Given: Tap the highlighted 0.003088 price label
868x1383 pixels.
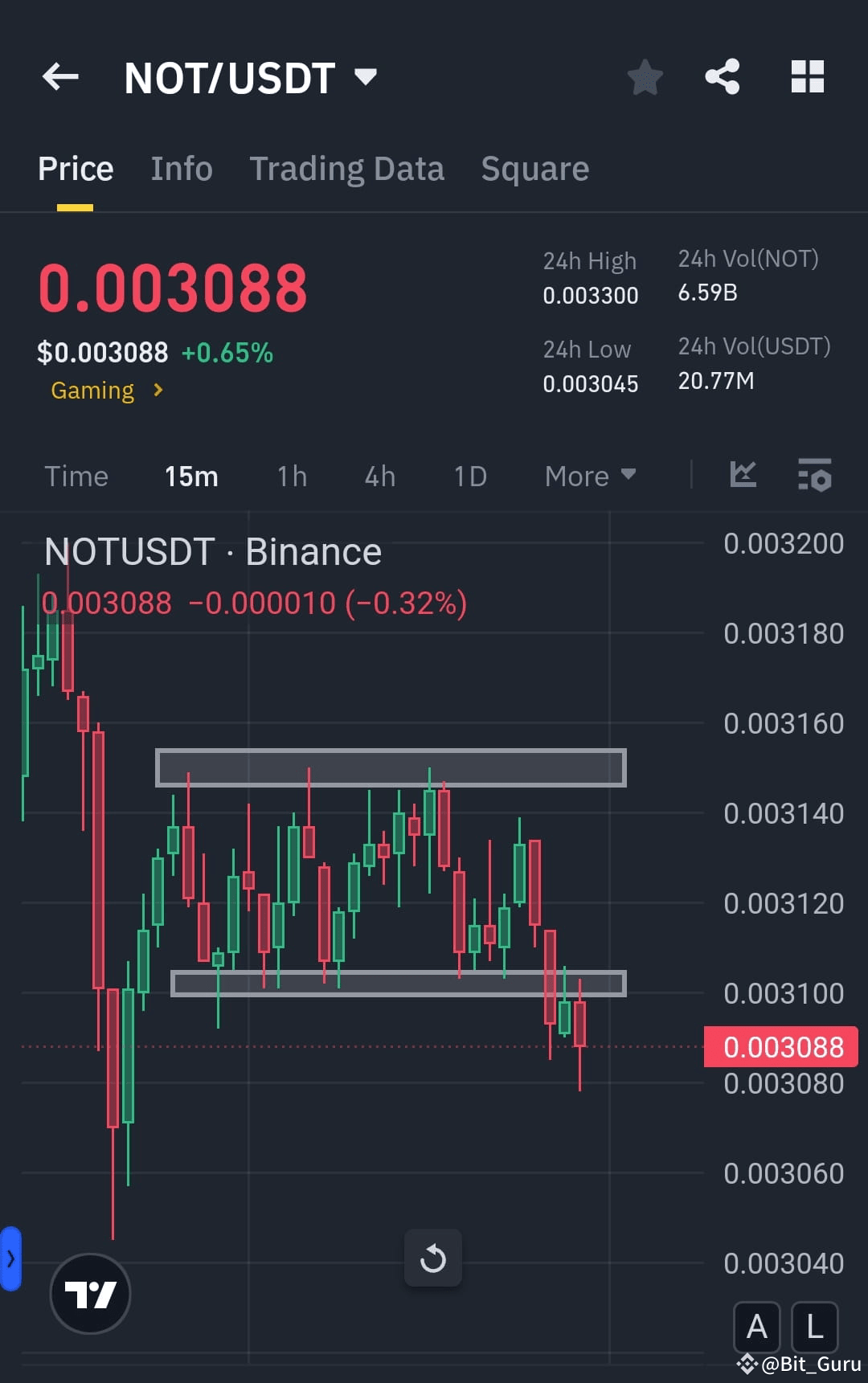Looking at the screenshot, I should click(780, 1046).
